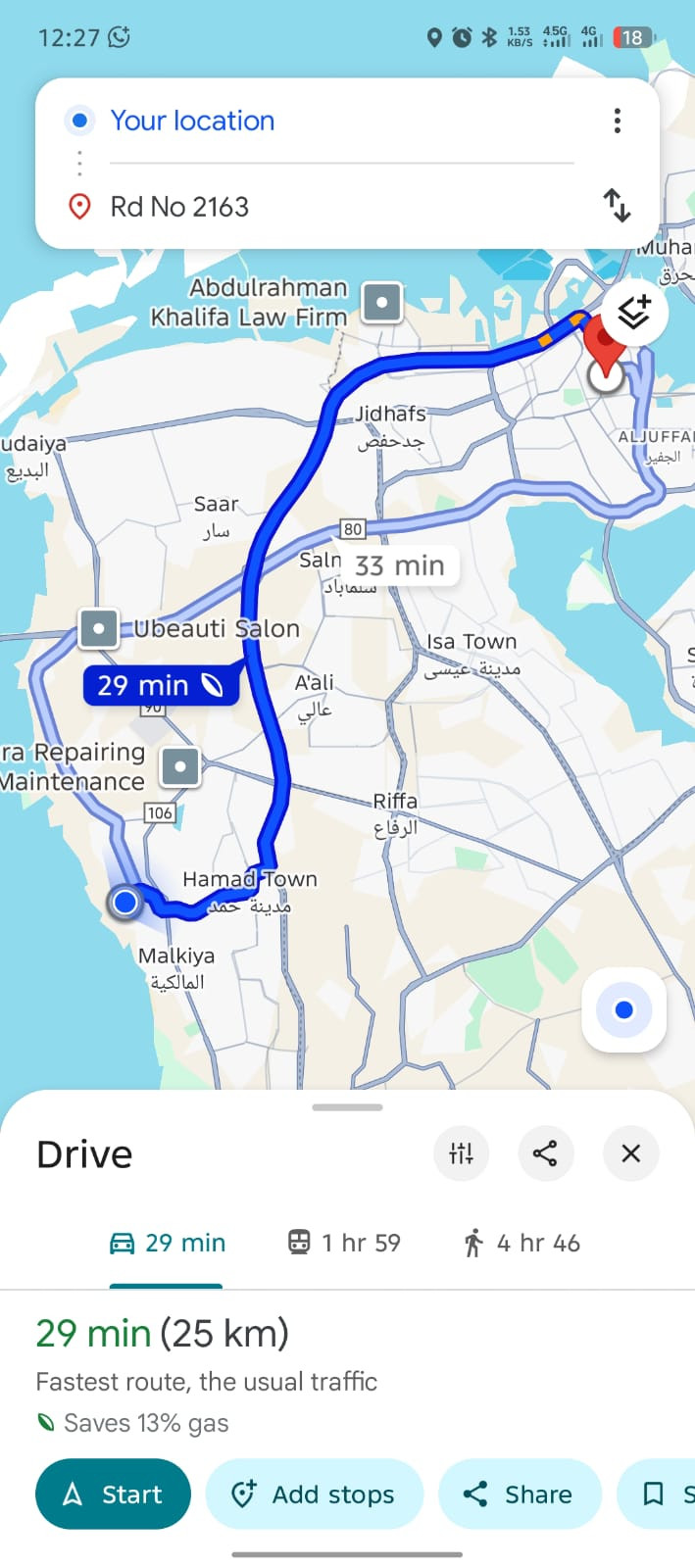Swap start and destination locations
The width and height of the screenshot is (695, 1568).
click(617, 206)
